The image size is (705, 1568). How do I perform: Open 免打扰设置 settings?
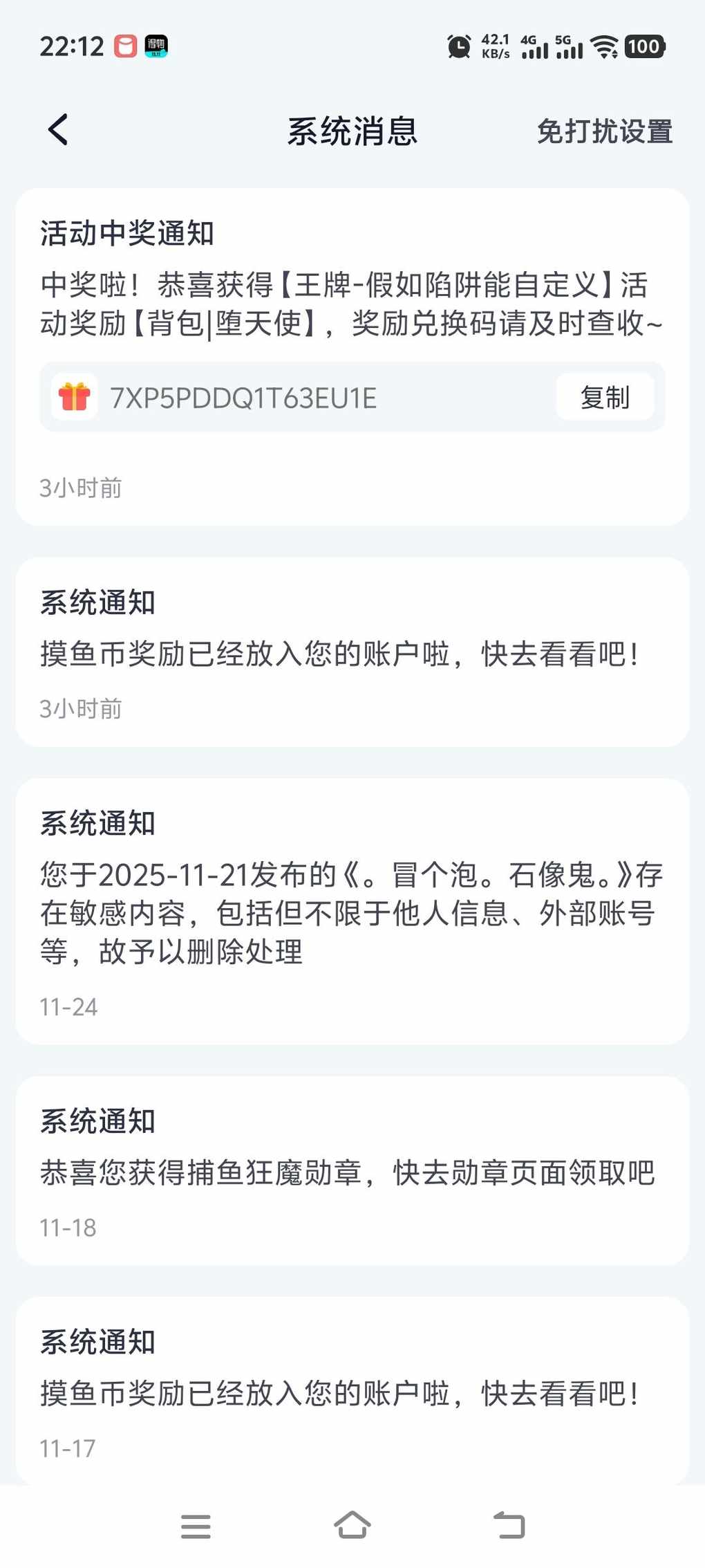604,131
